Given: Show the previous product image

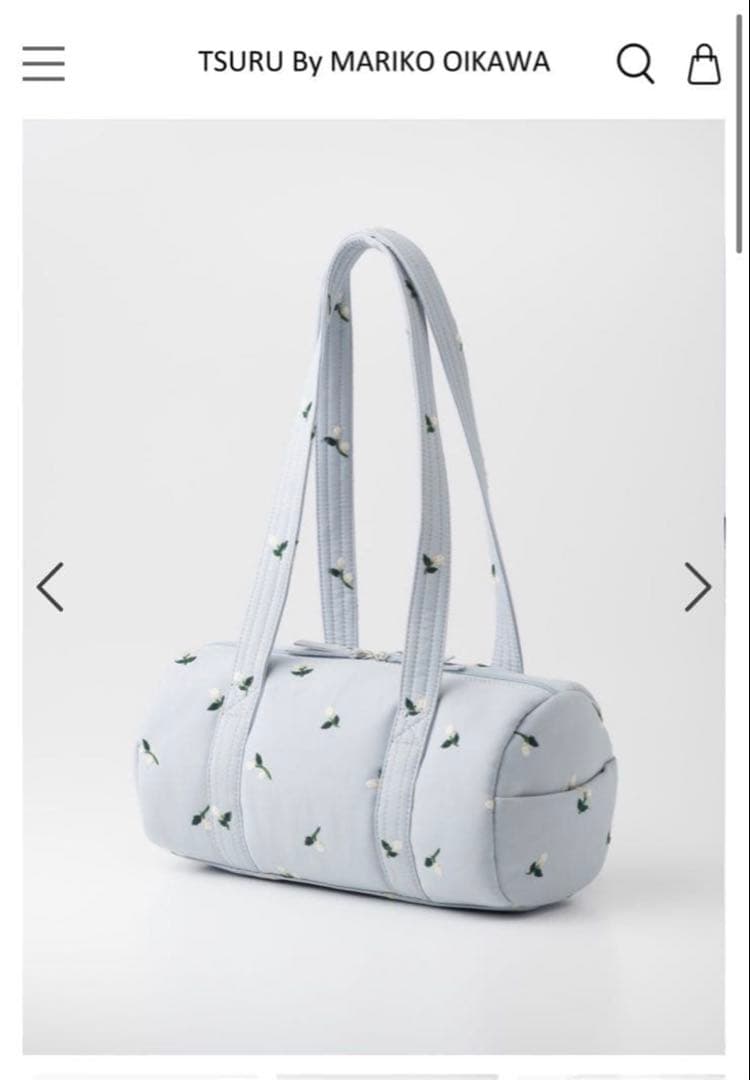Looking at the screenshot, I should click(x=50, y=587).
